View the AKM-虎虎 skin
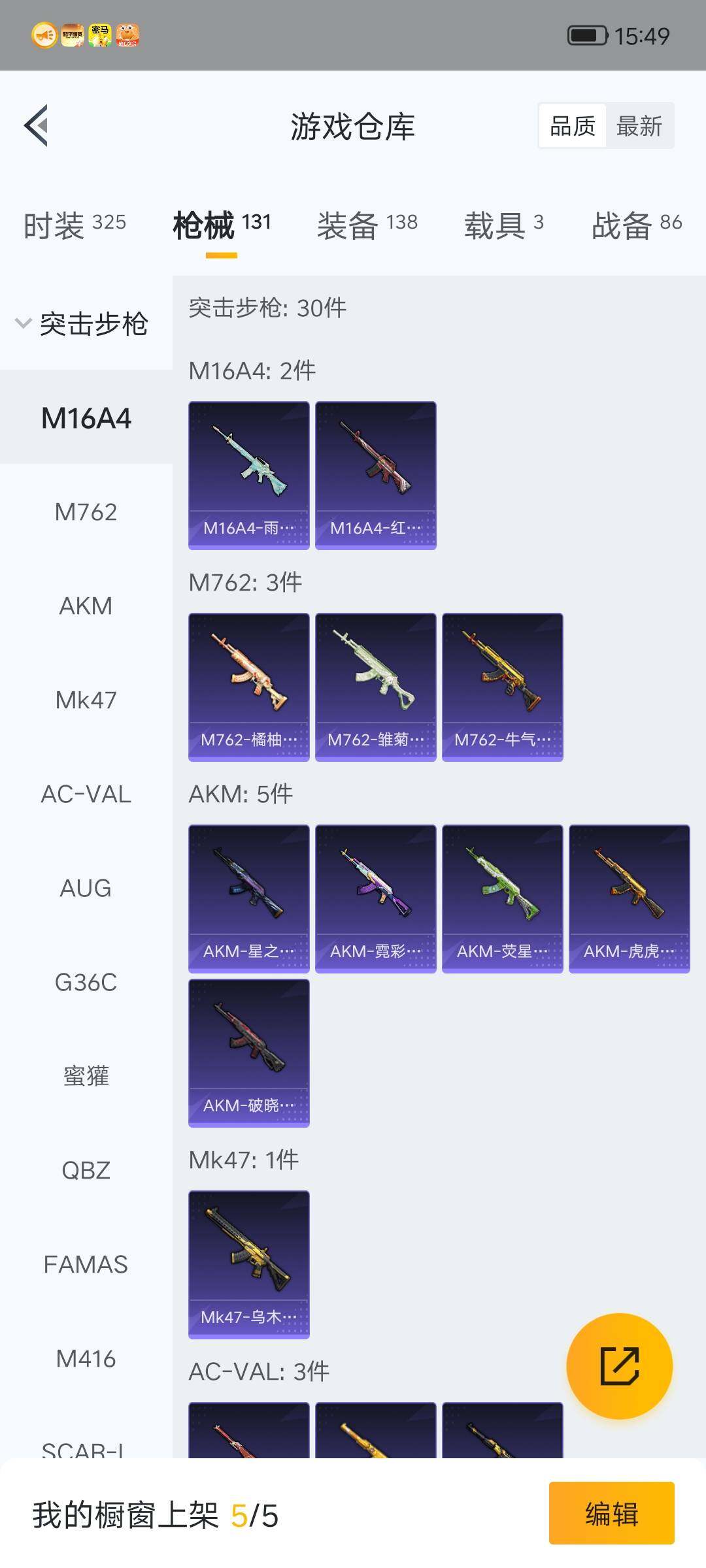Viewport: 706px width, 1568px height. click(x=629, y=898)
